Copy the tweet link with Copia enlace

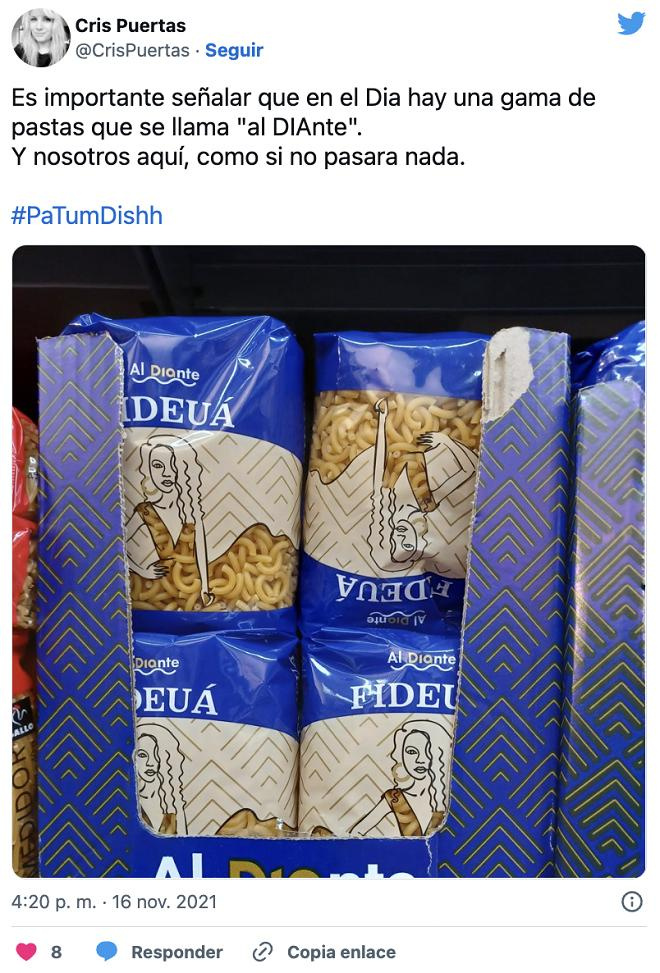coord(324,952)
